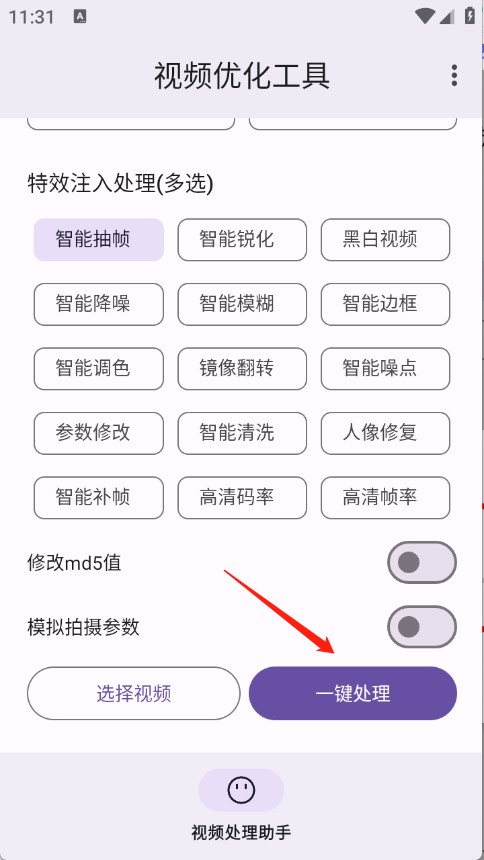Tap 选择视频 to pick a video
Image resolution: width=484 pixels, height=860 pixels.
134,693
